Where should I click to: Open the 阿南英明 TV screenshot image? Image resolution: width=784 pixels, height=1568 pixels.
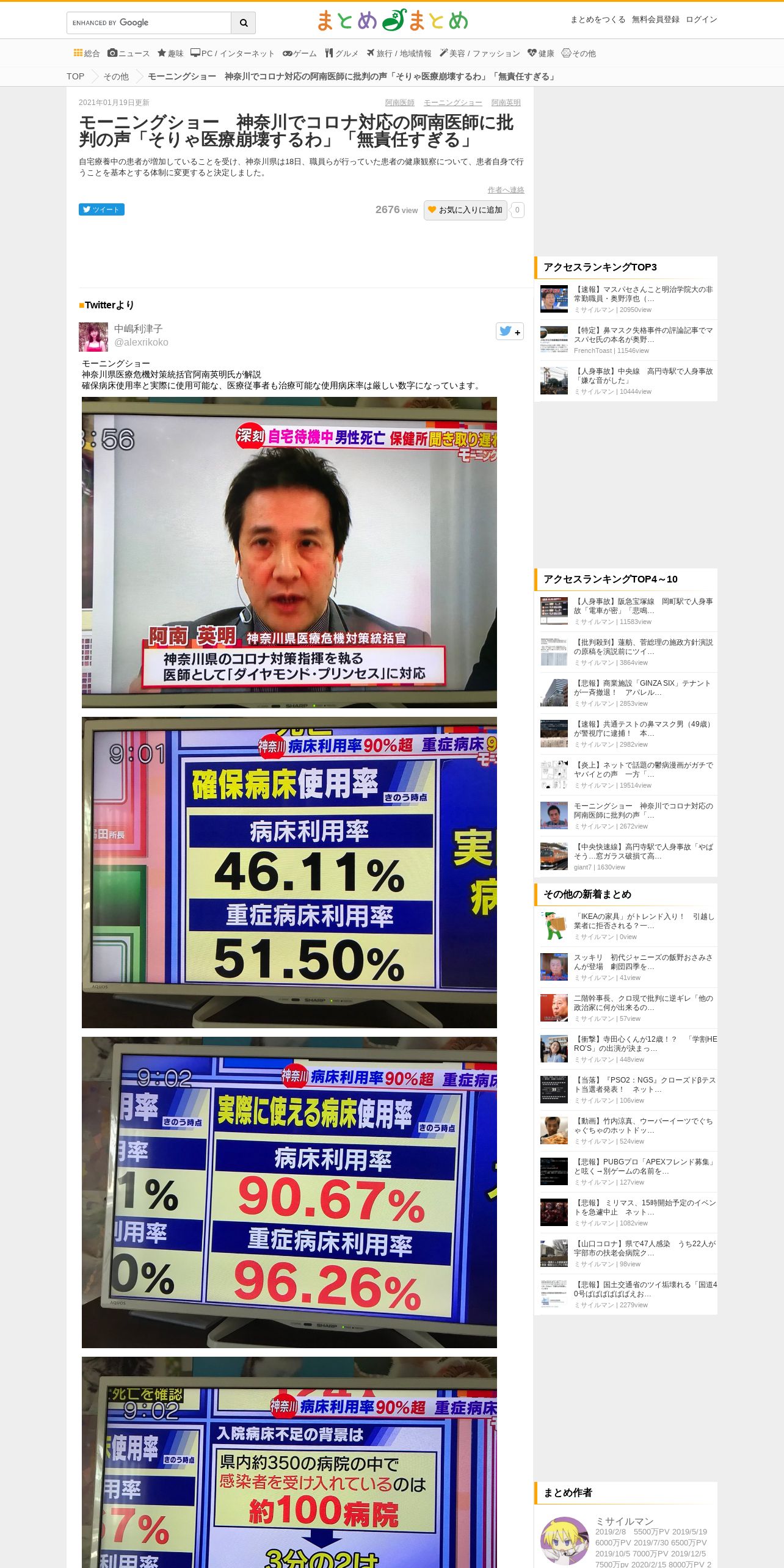click(x=289, y=553)
